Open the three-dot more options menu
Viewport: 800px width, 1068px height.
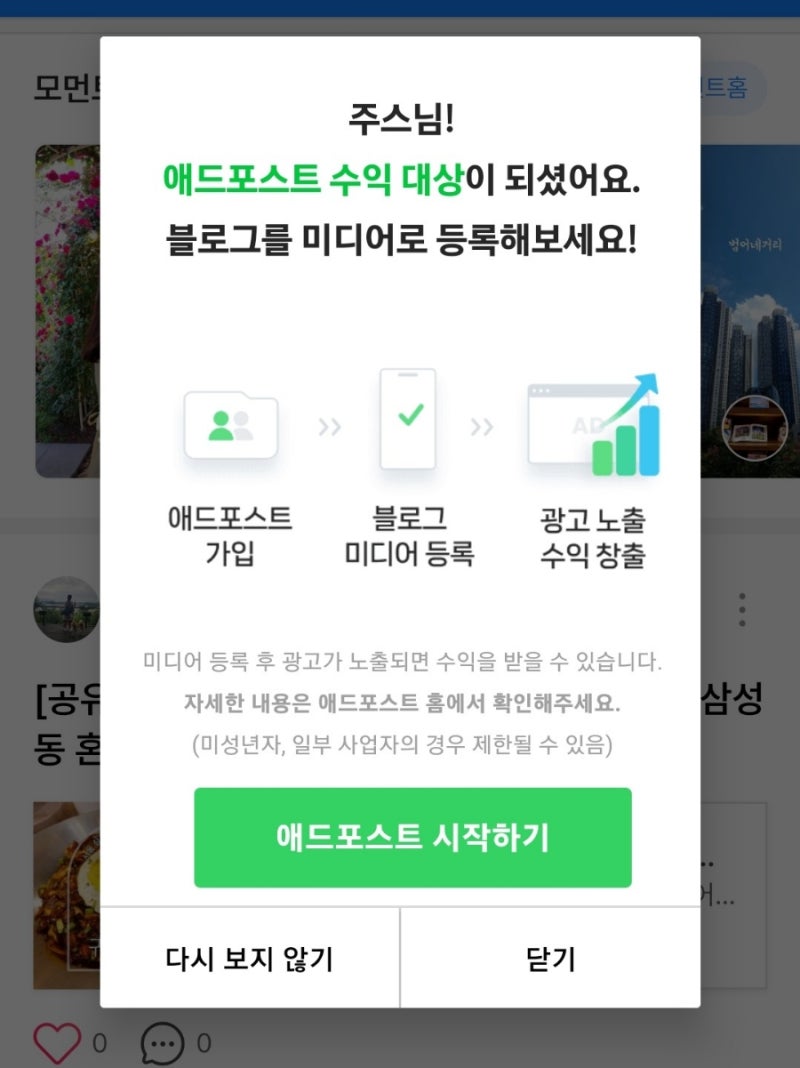click(x=743, y=608)
